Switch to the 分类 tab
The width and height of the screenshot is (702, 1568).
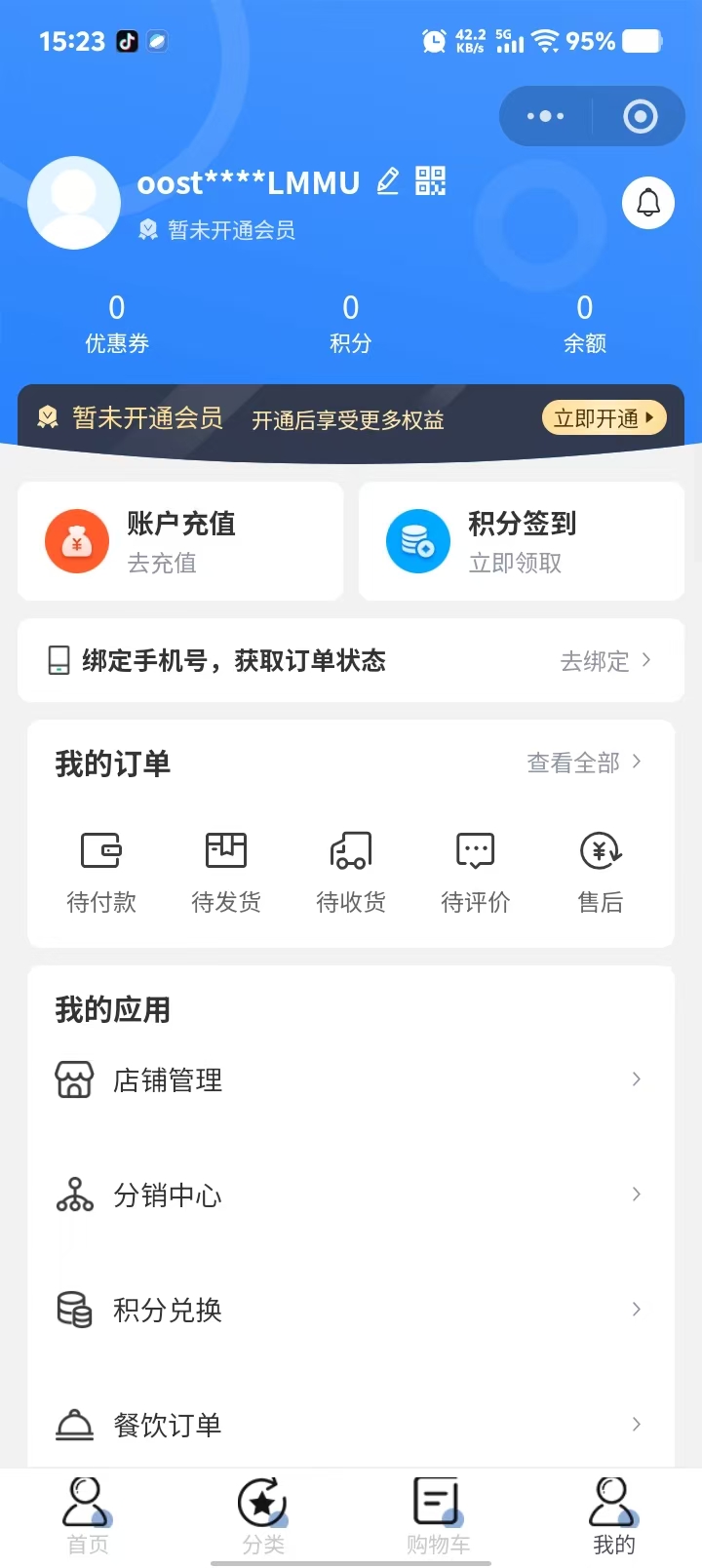coord(263,1516)
